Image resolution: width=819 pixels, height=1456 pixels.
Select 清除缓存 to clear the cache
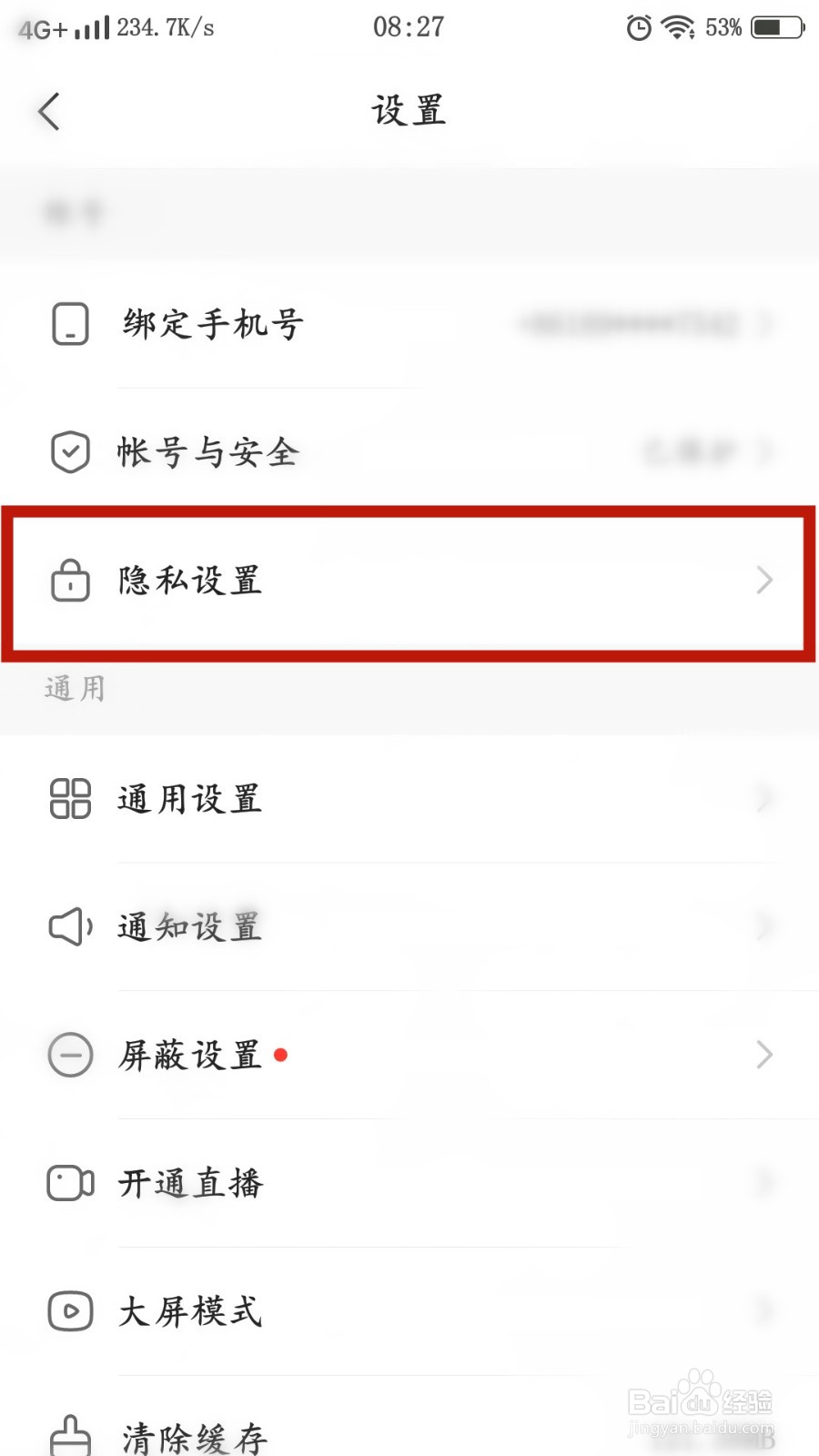[x=194, y=1436]
